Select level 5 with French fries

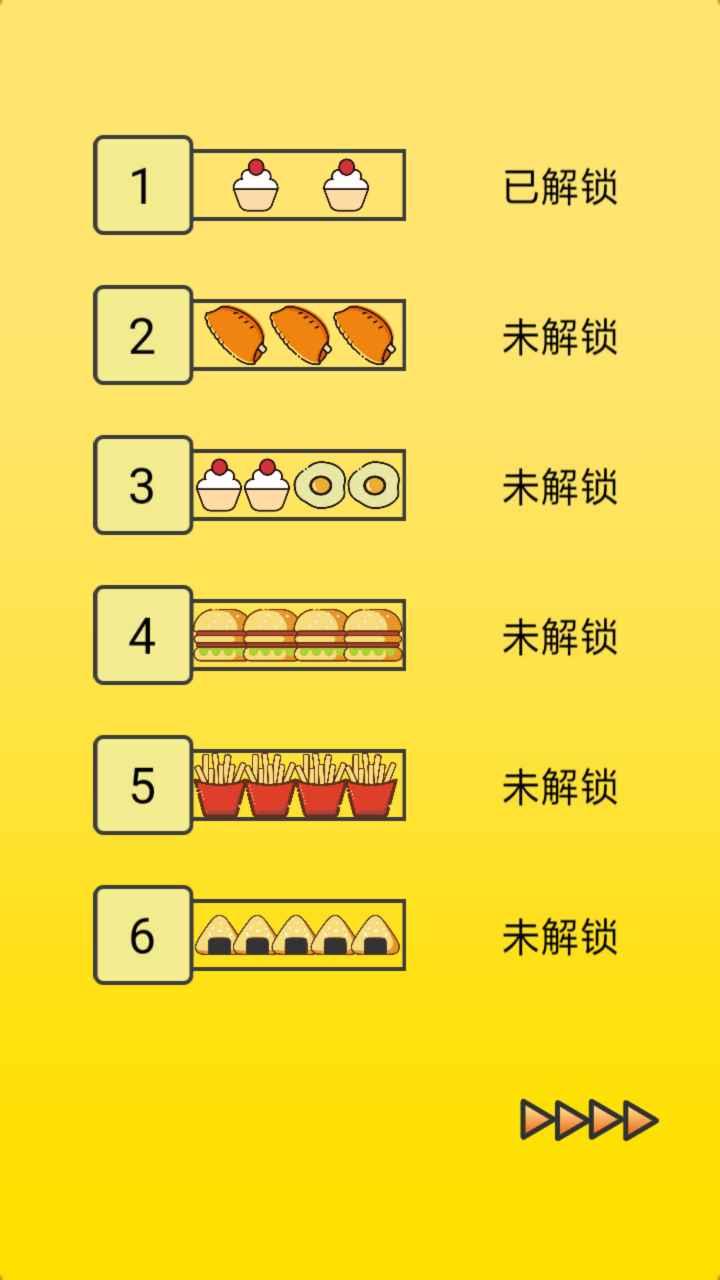pos(250,786)
